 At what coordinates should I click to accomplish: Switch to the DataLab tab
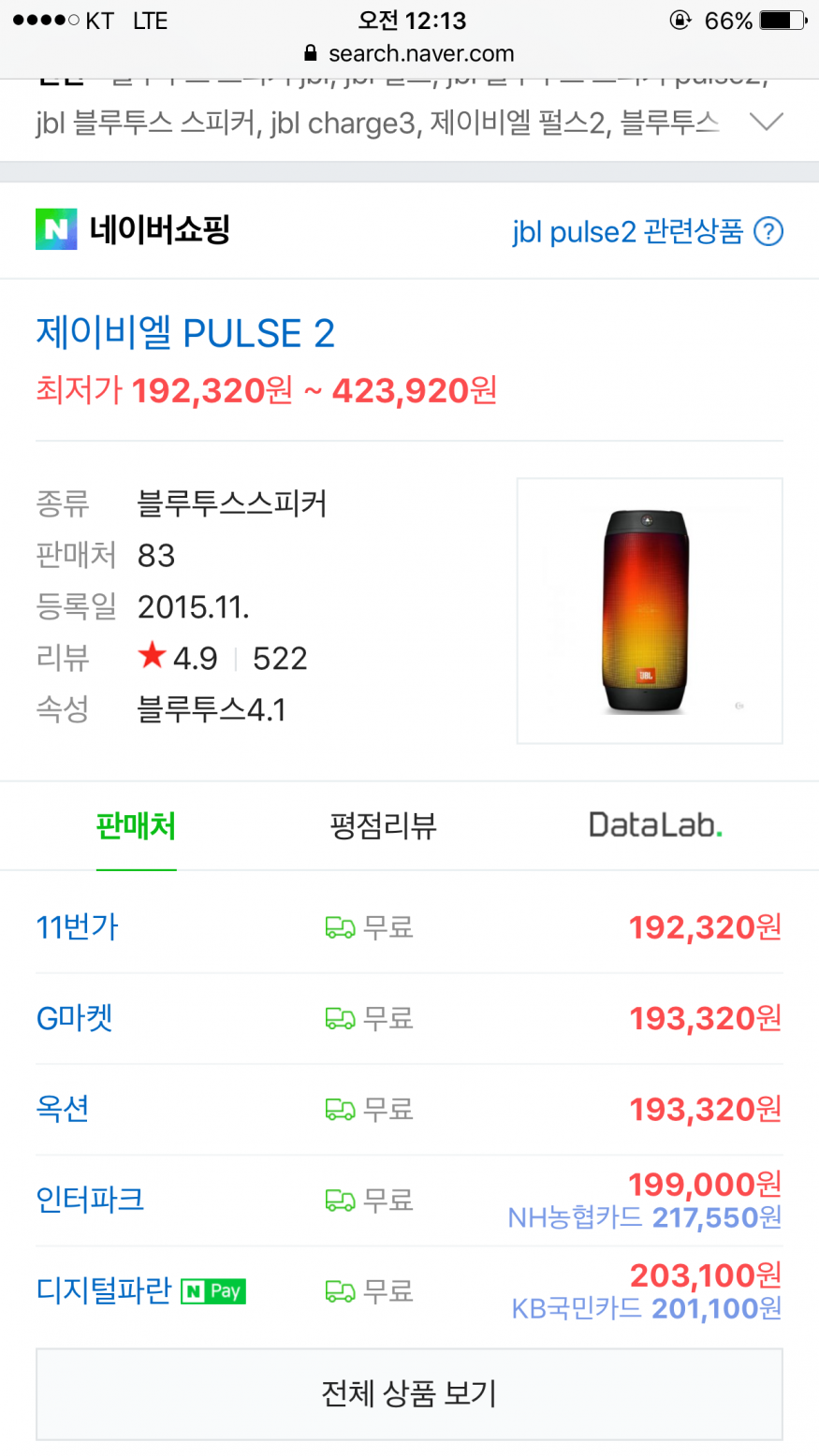pyautogui.click(x=655, y=826)
